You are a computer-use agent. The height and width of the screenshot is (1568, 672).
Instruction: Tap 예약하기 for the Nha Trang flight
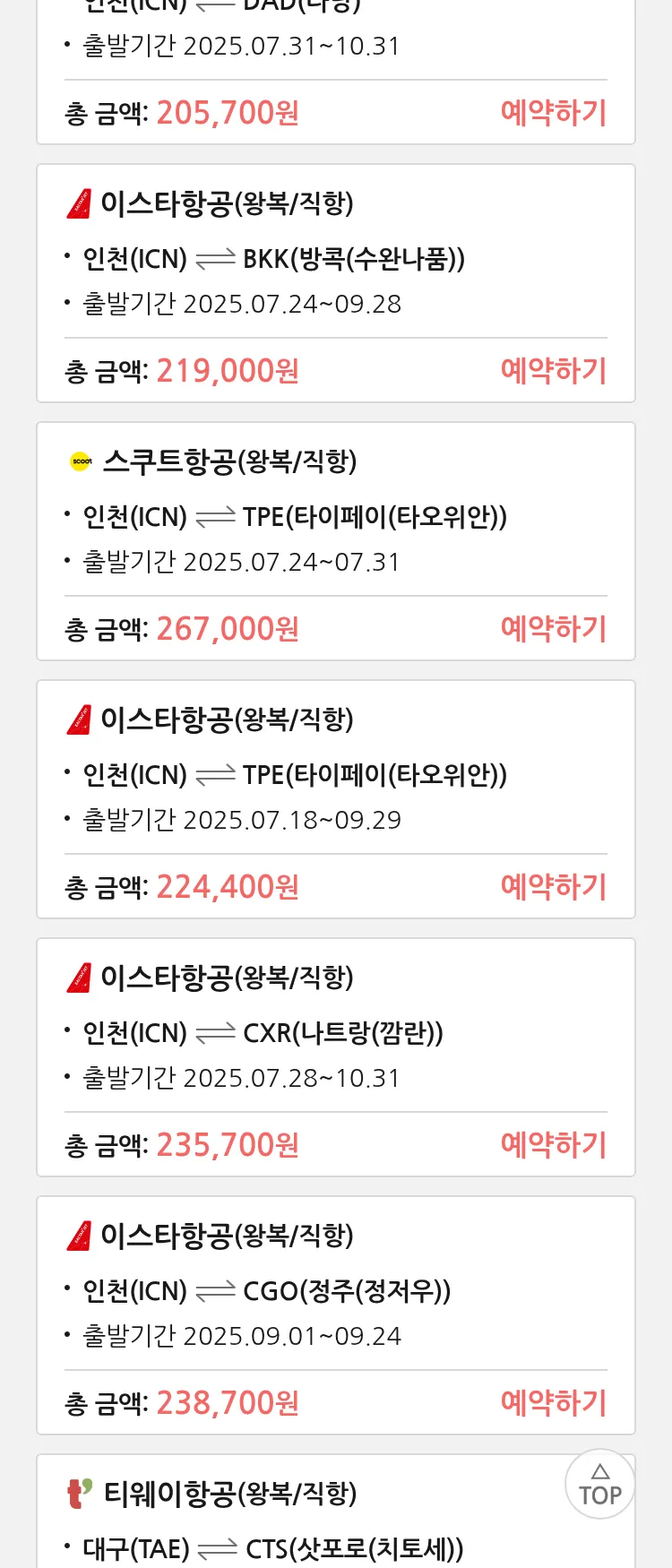pos(553,1145)
